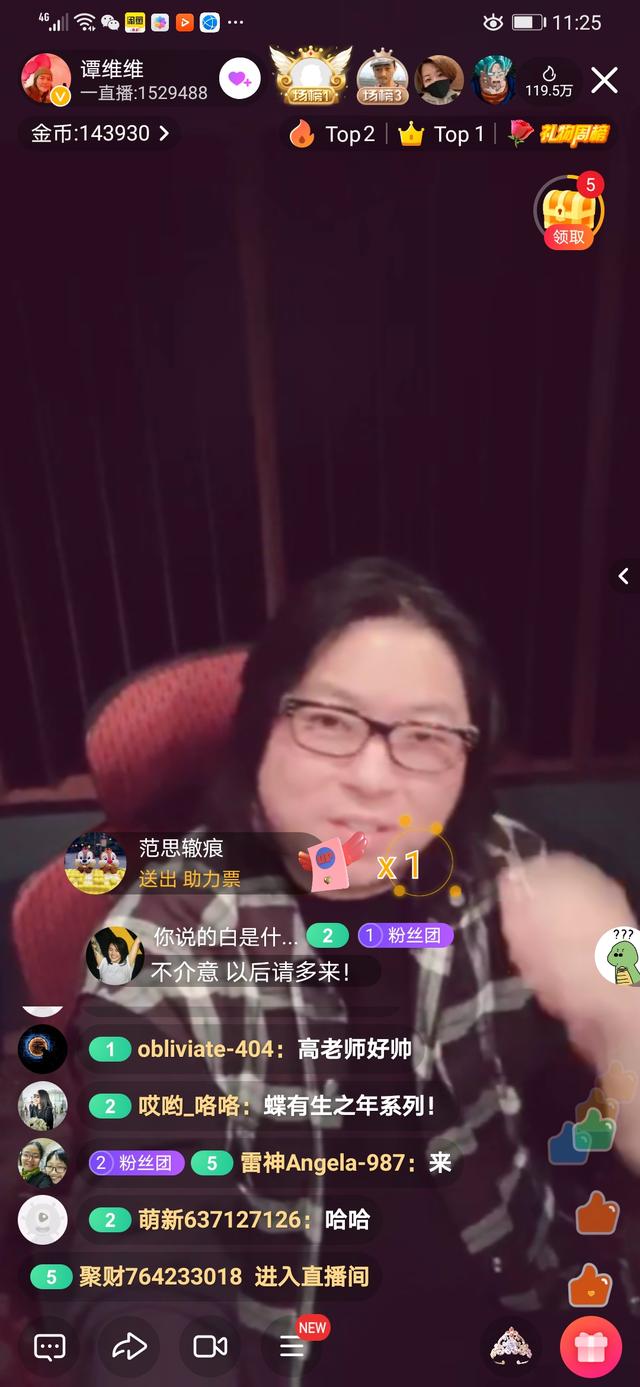The image size is (640, 1387).
Task: Open streamer 谭维维's profile avatar
Action: coord(46,80)
